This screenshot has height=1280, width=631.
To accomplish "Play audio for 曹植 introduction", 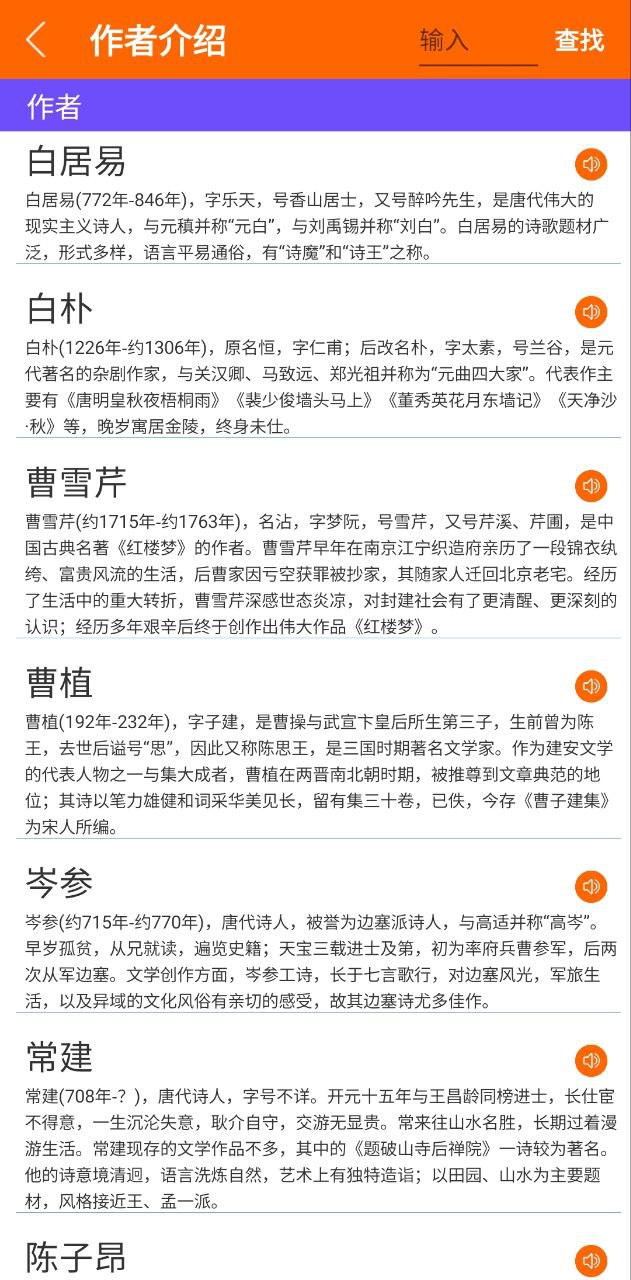I will 591,686.
